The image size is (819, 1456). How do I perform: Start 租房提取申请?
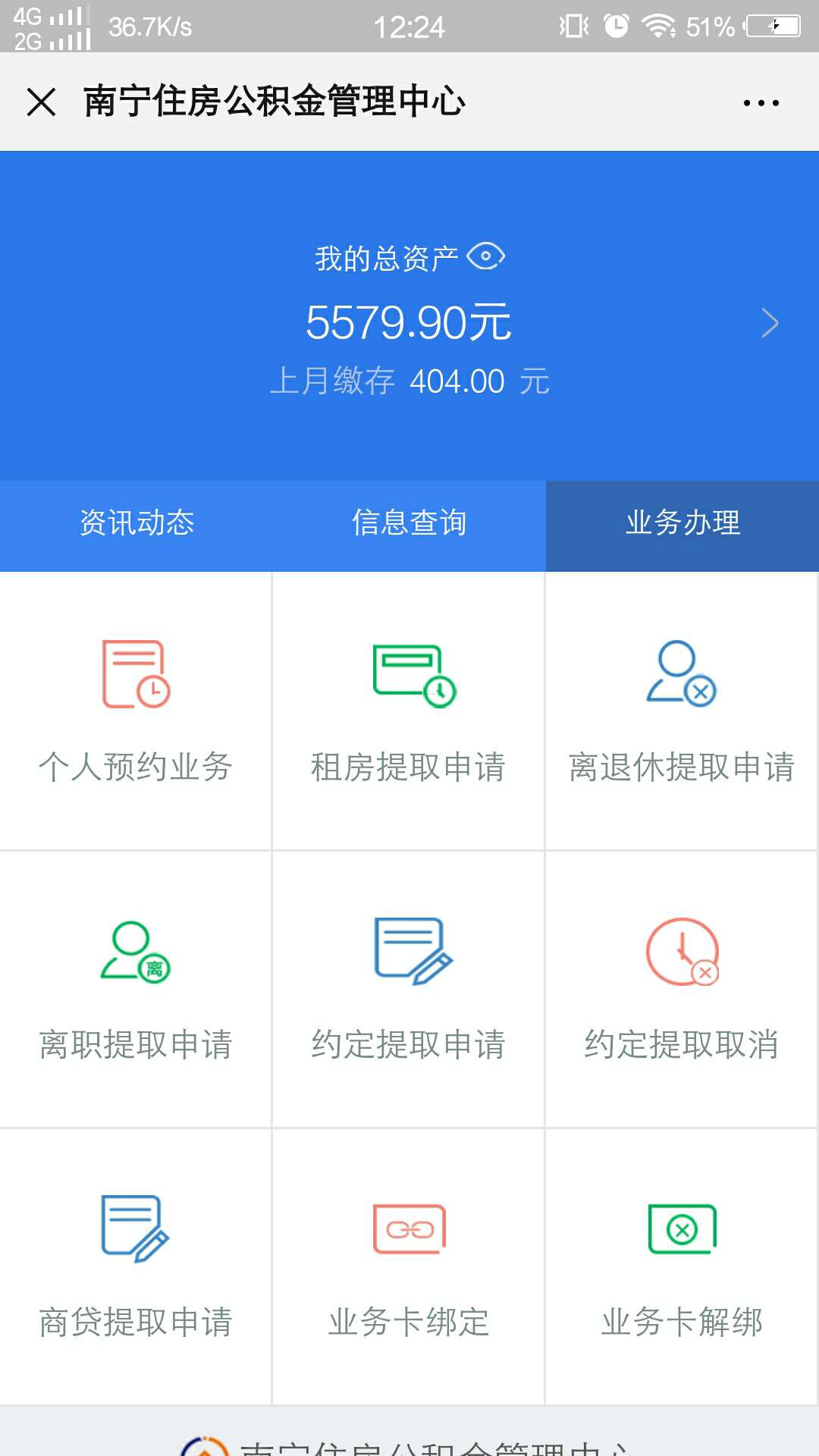[x=409, y=711]
